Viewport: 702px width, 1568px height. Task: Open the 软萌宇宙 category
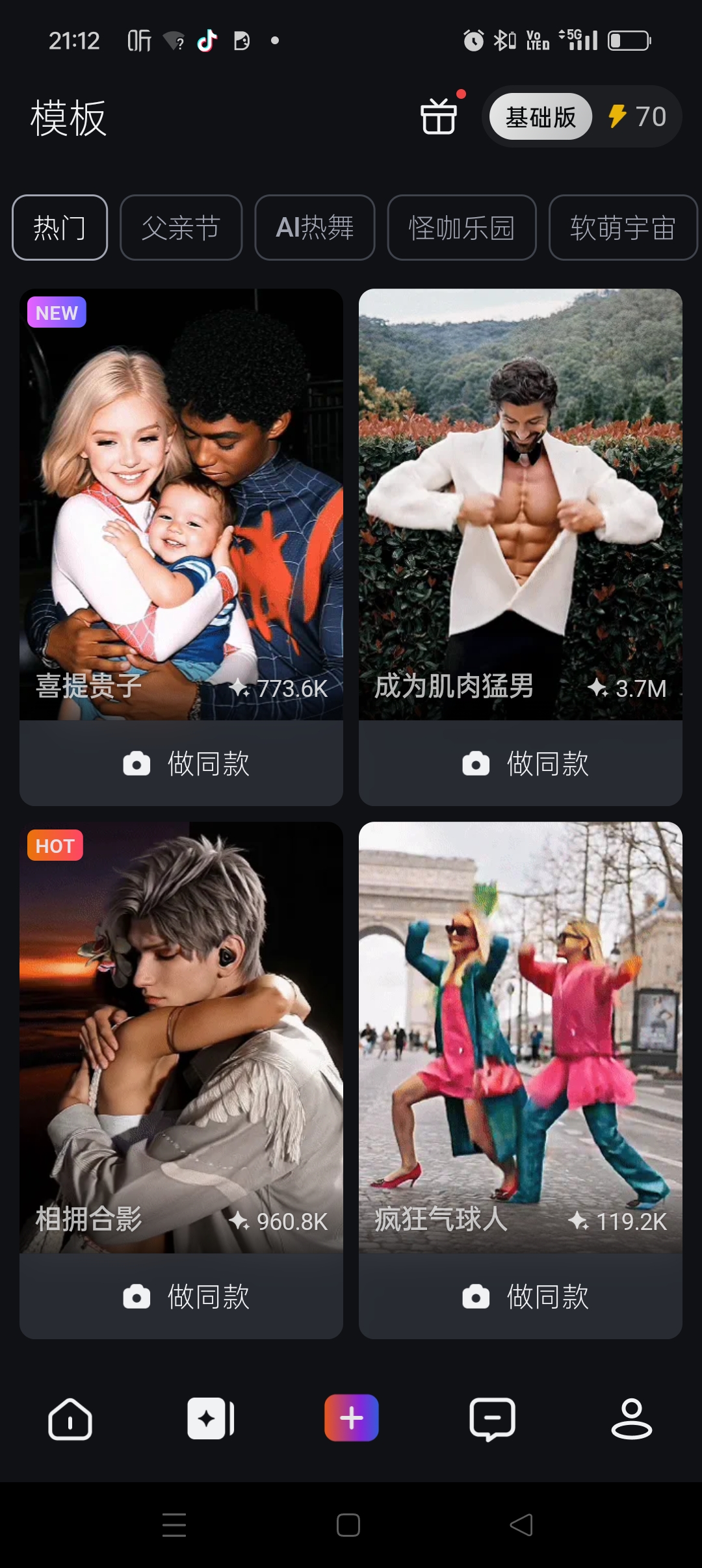click(622, 228)
